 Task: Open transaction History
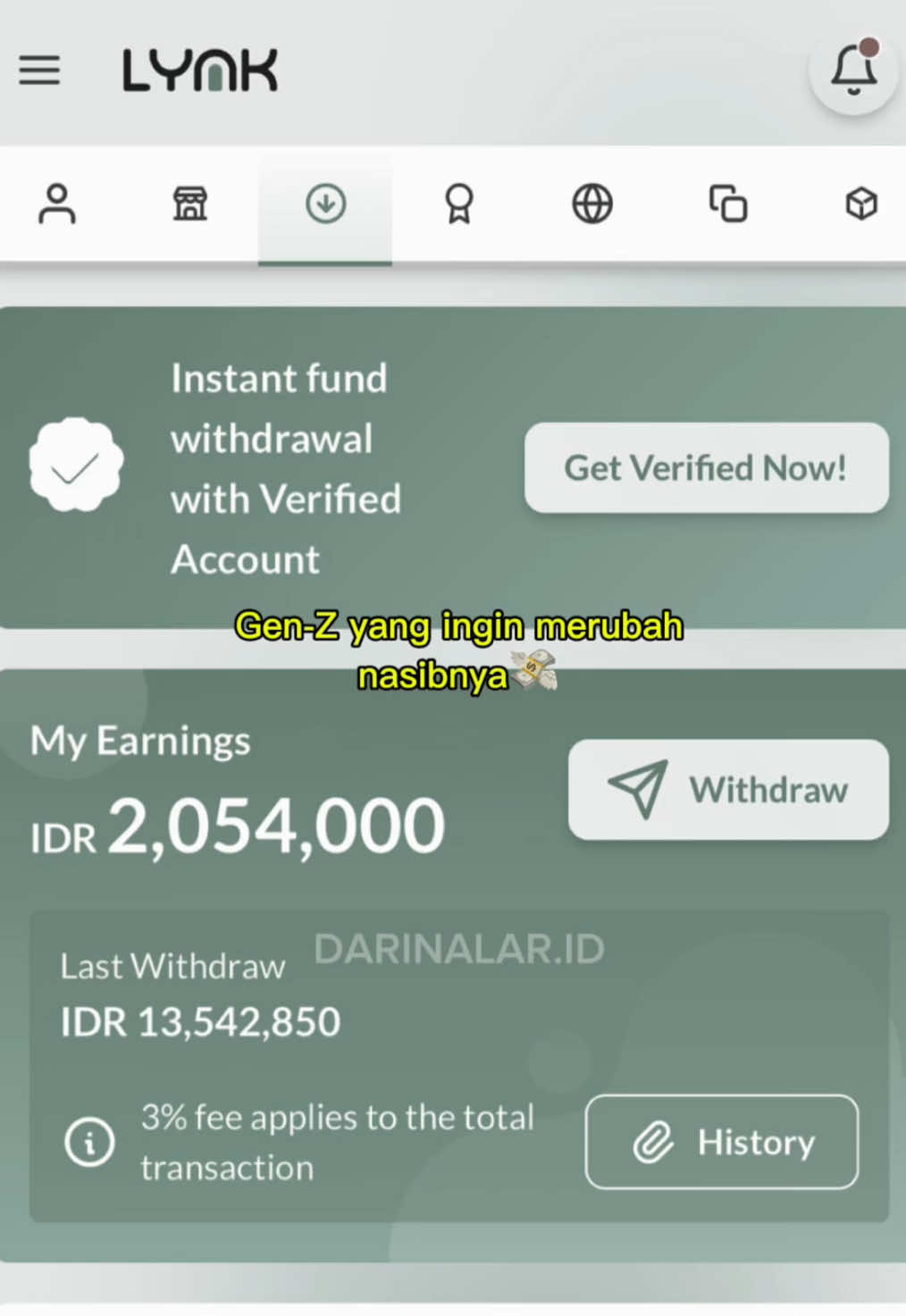click(x=721, y=1142)
